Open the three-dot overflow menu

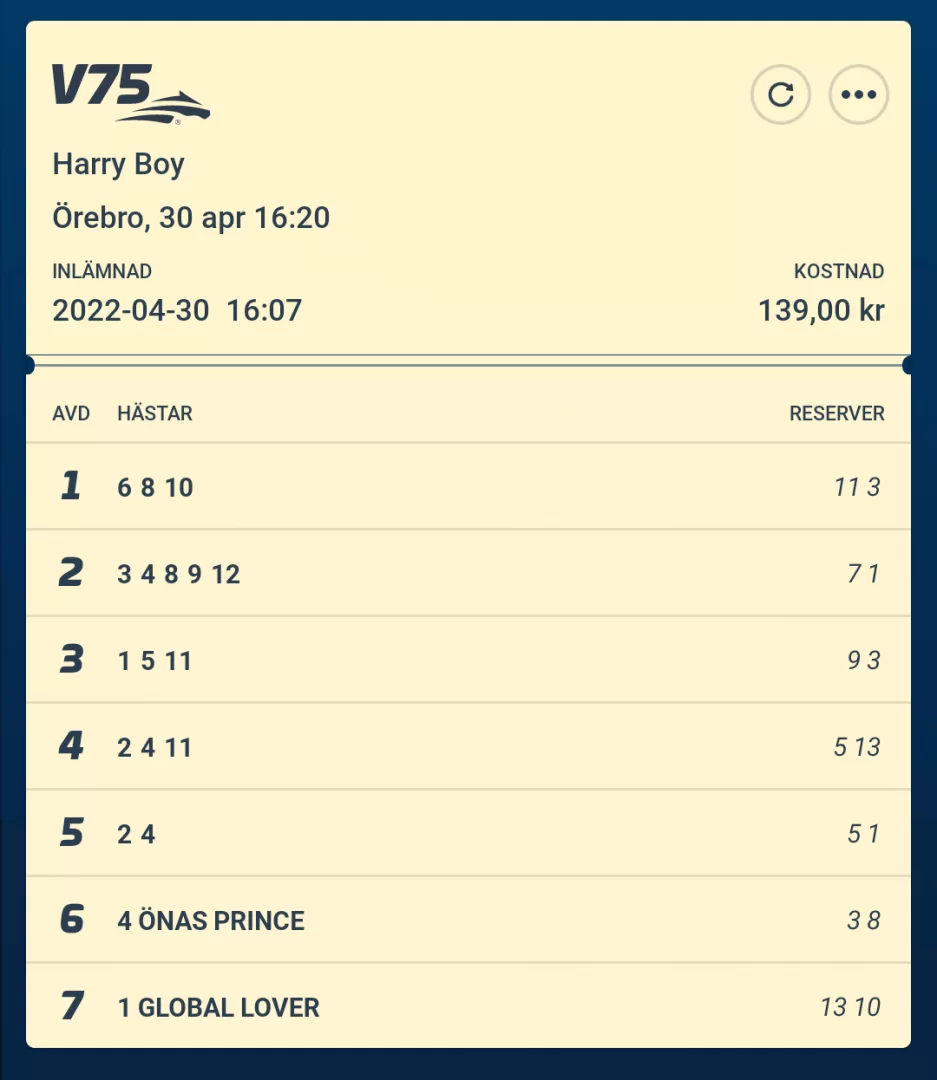pyautogui.click(x=859, y=95)
